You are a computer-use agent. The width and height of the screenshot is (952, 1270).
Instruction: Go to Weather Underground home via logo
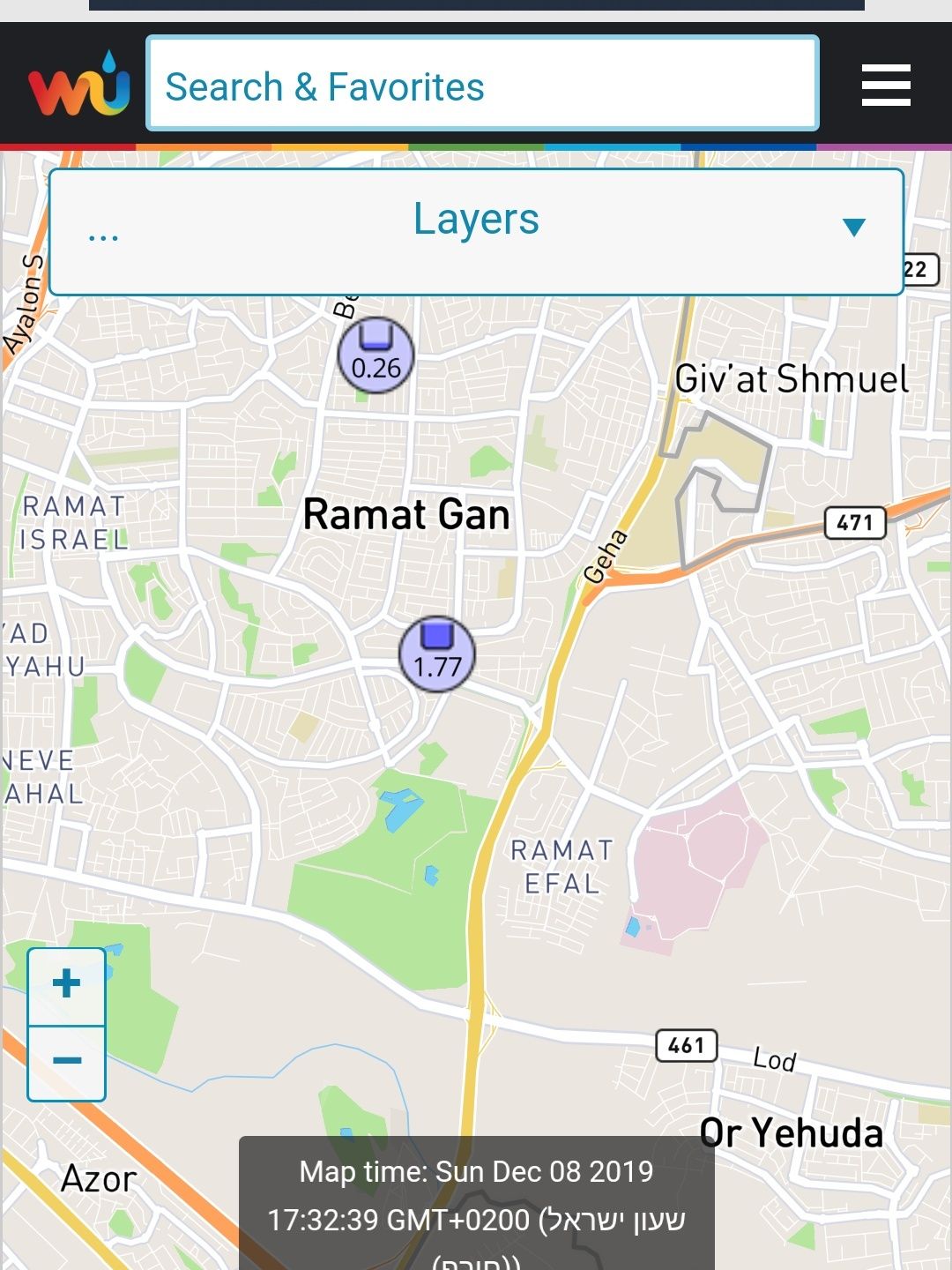tap(78, 85)
